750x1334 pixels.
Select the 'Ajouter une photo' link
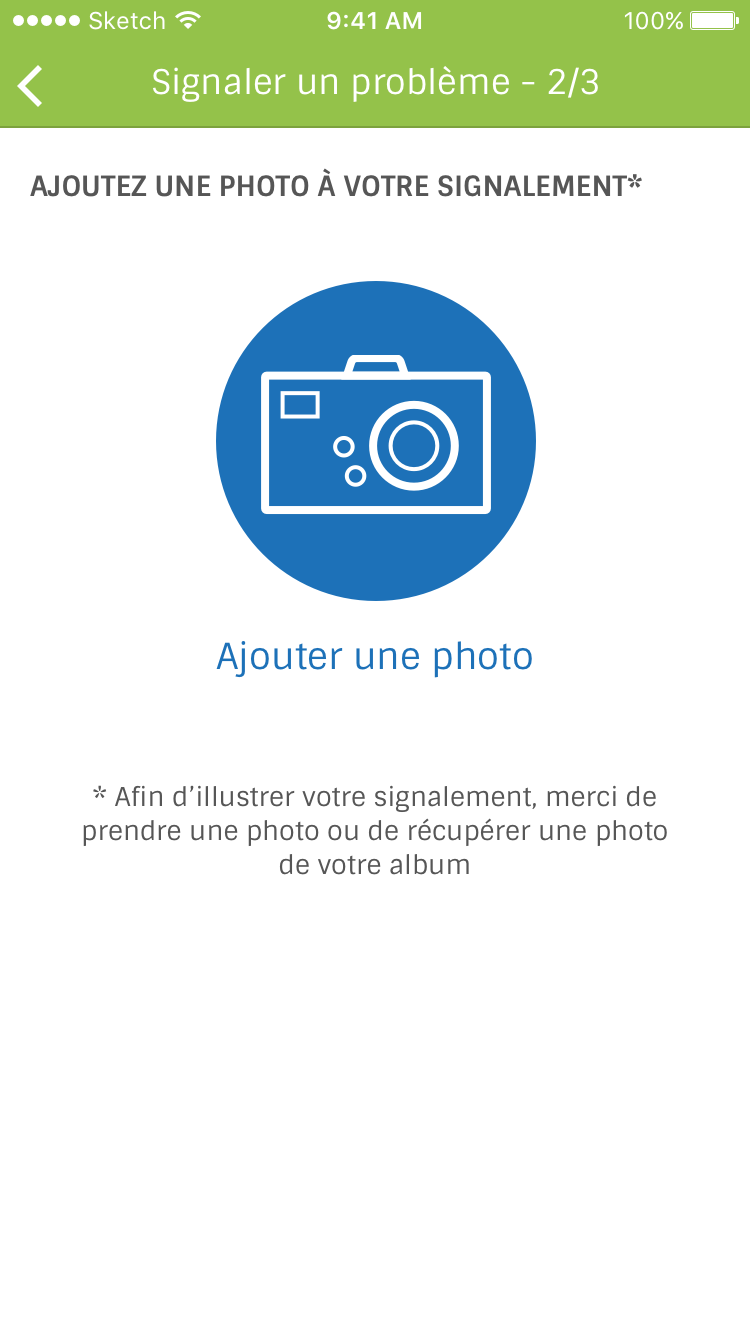375,657
